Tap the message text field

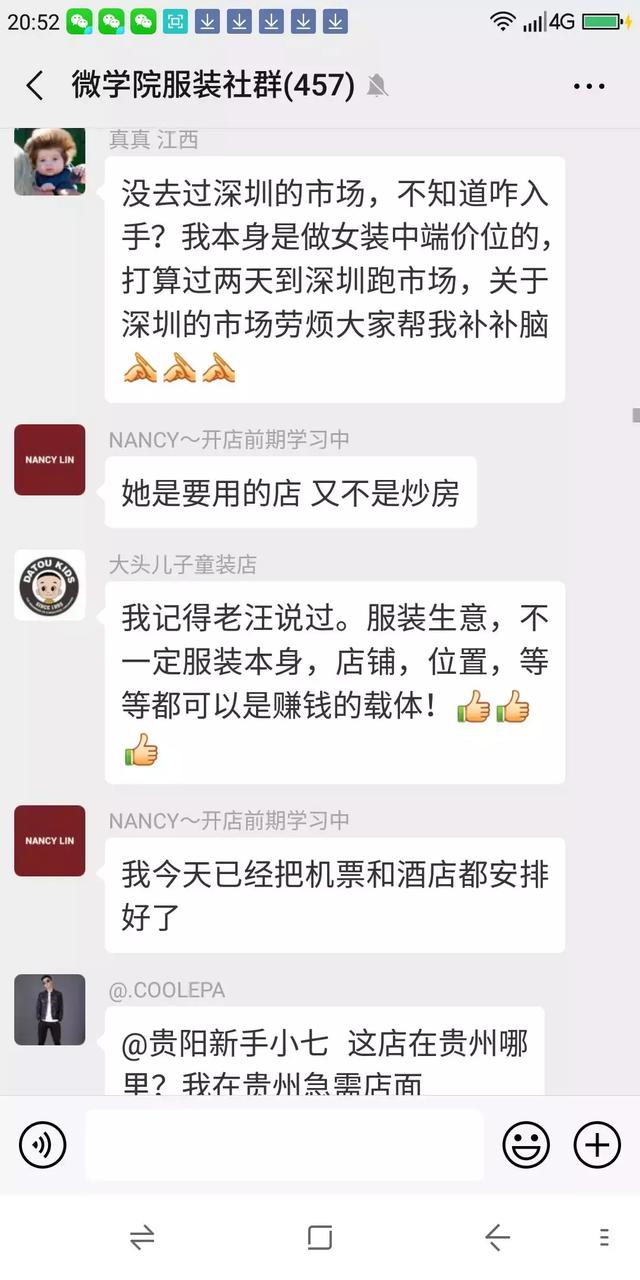(284, 1144)
